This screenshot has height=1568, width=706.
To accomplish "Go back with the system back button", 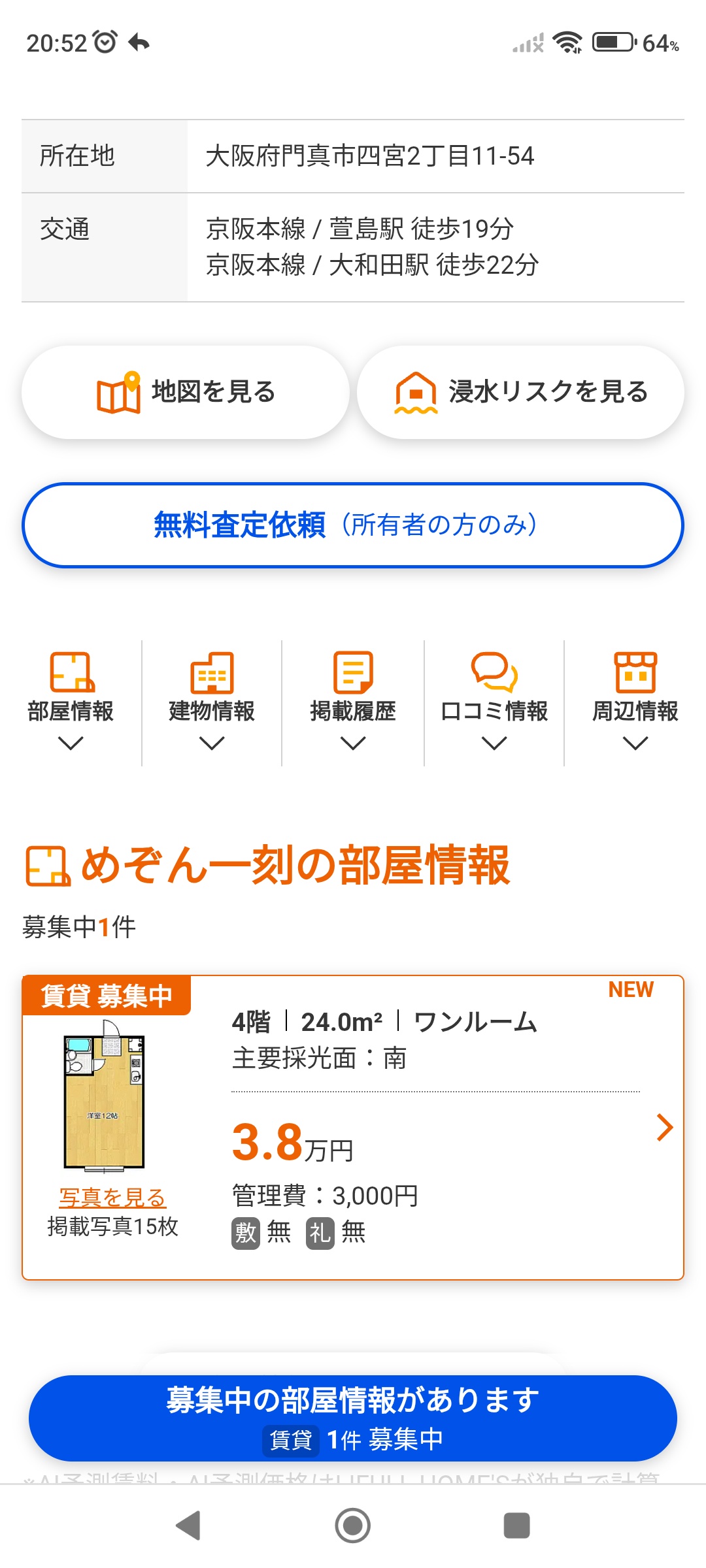I will pyautogui.click(x=188, y=1526).
